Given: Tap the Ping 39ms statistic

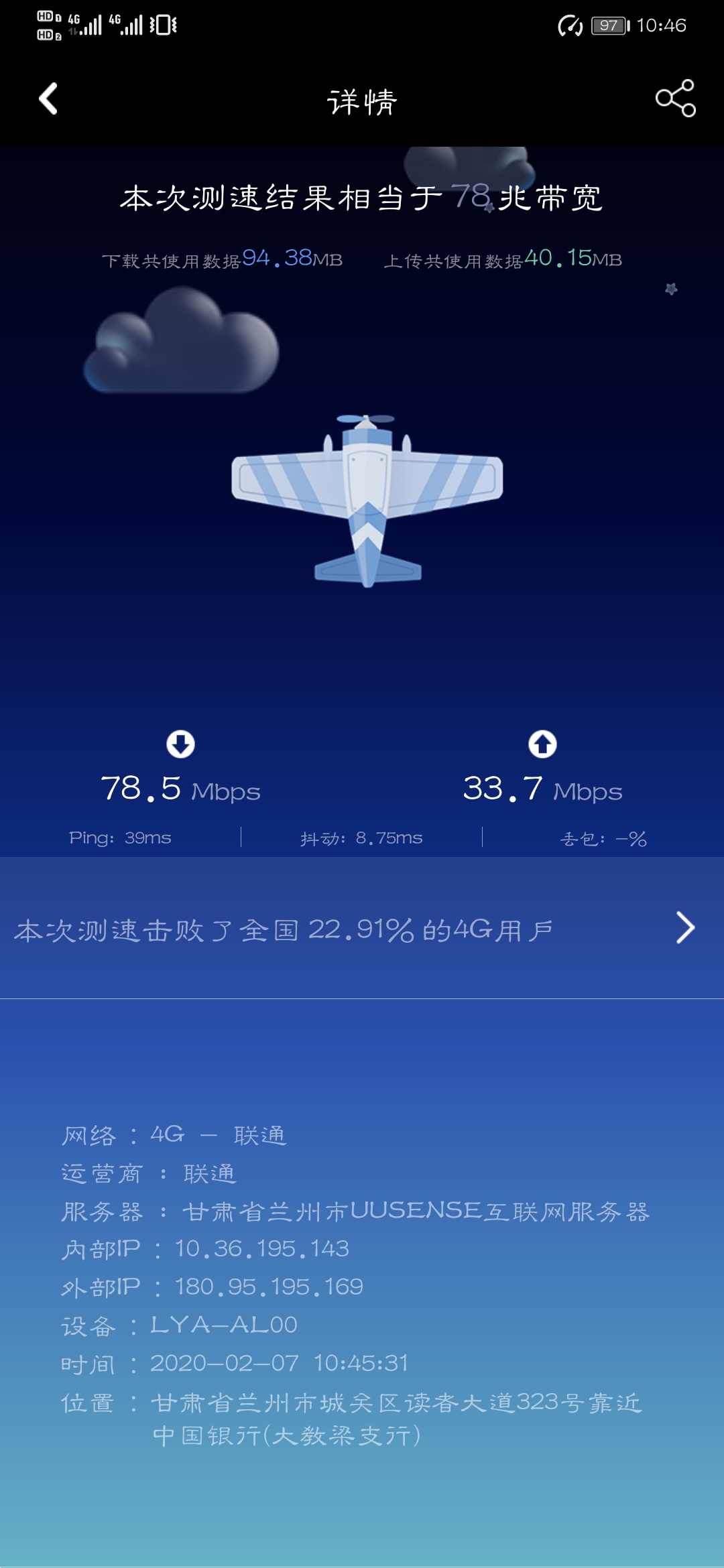Looking at the screenshot, I should [121, 837].
